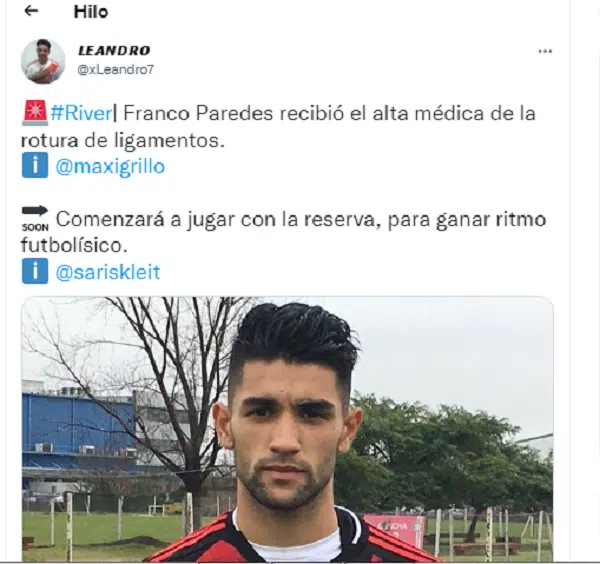Open the @maxigrillo mention

click(x=110, y=166)
